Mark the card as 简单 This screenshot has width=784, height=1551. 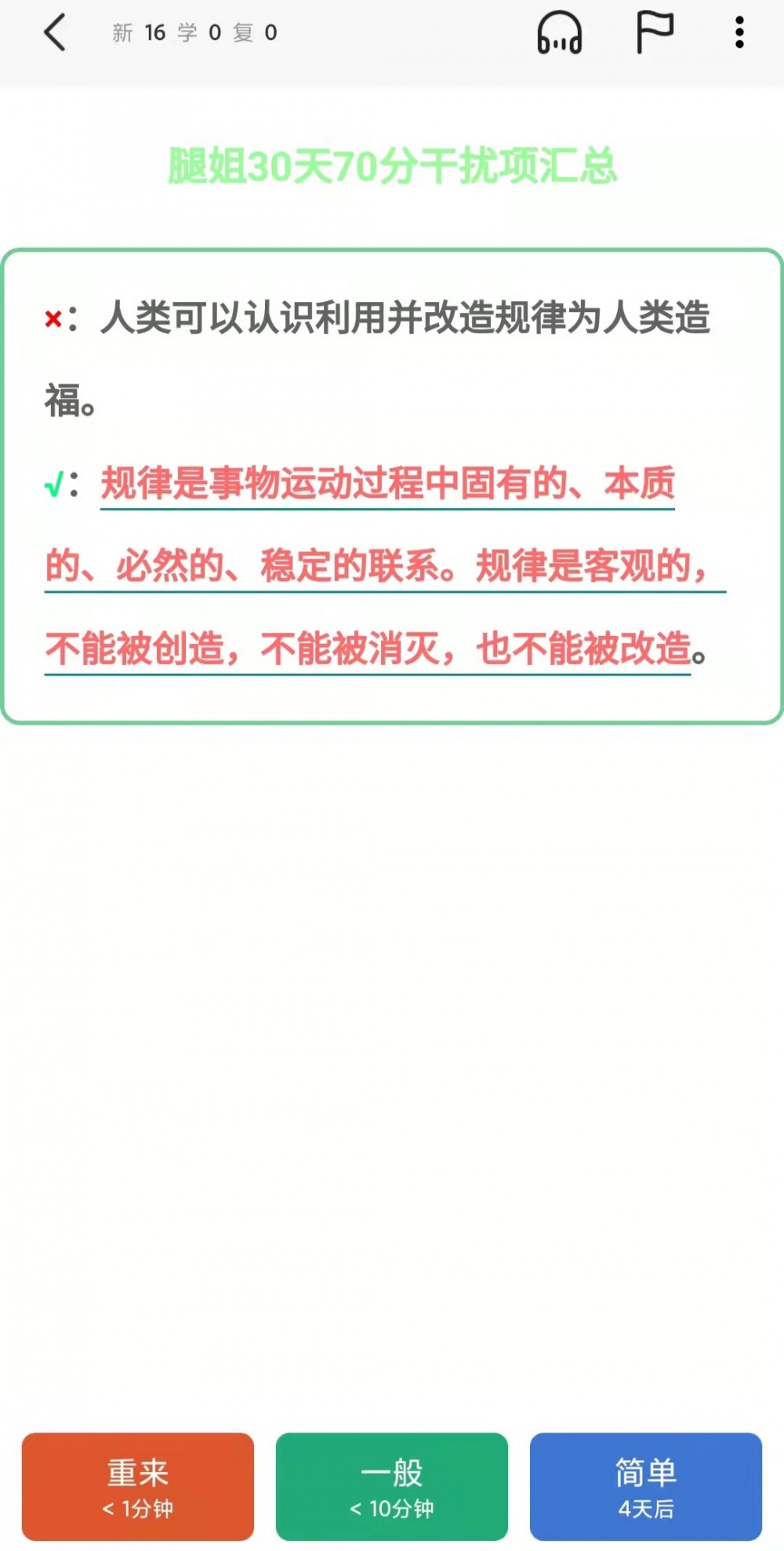pos(646,1487)
